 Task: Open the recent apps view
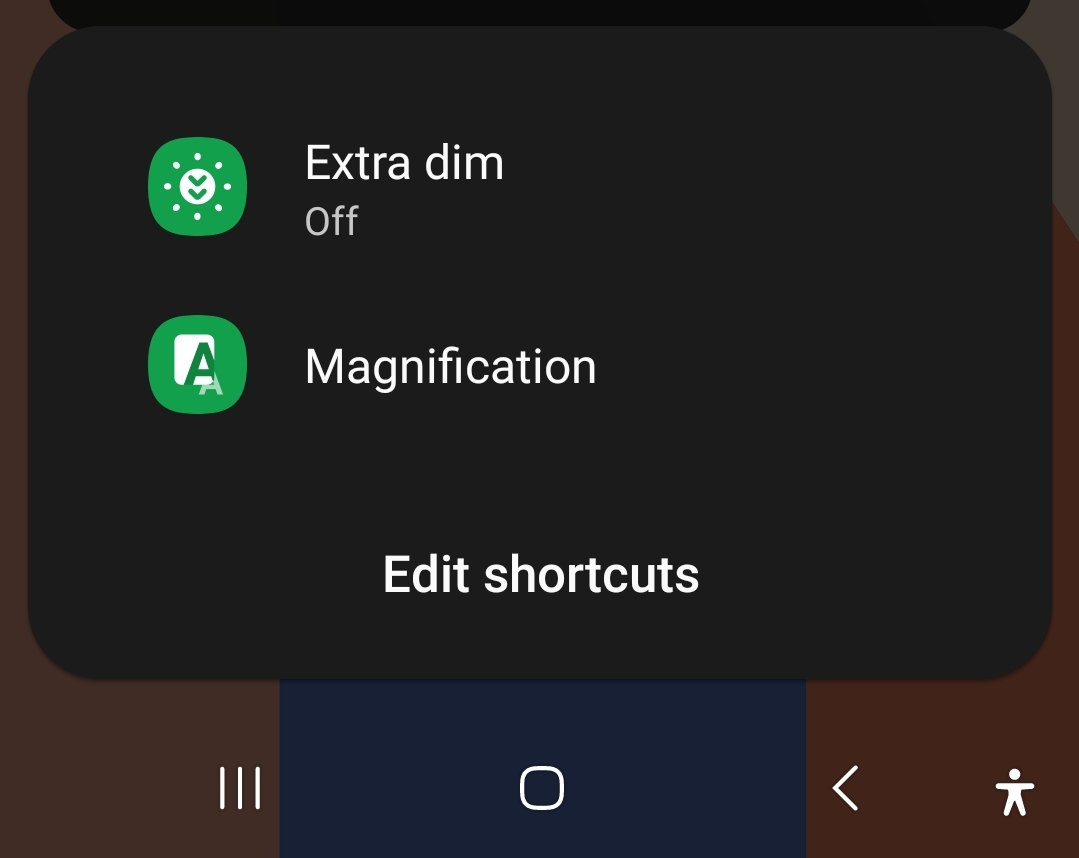point(240,788)
